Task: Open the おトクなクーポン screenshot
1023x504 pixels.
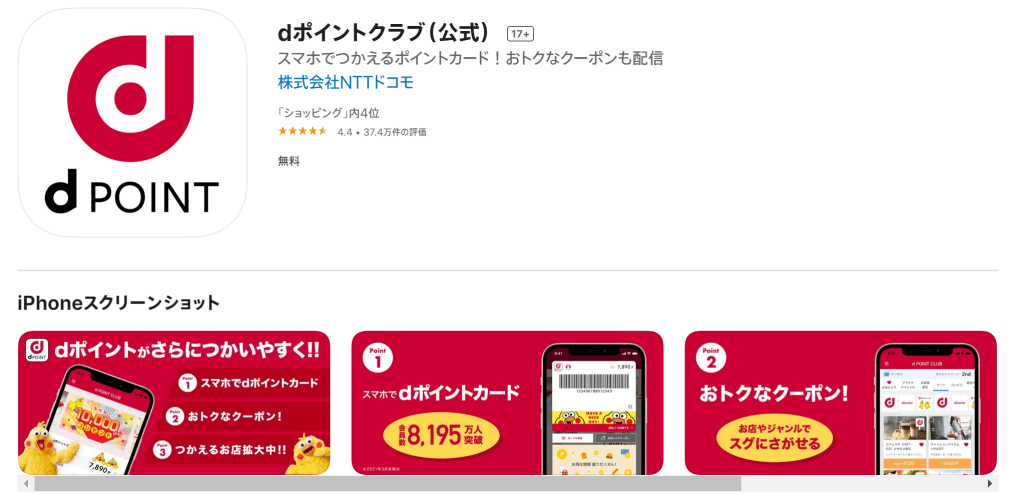Action: click(x=840, y=402)
